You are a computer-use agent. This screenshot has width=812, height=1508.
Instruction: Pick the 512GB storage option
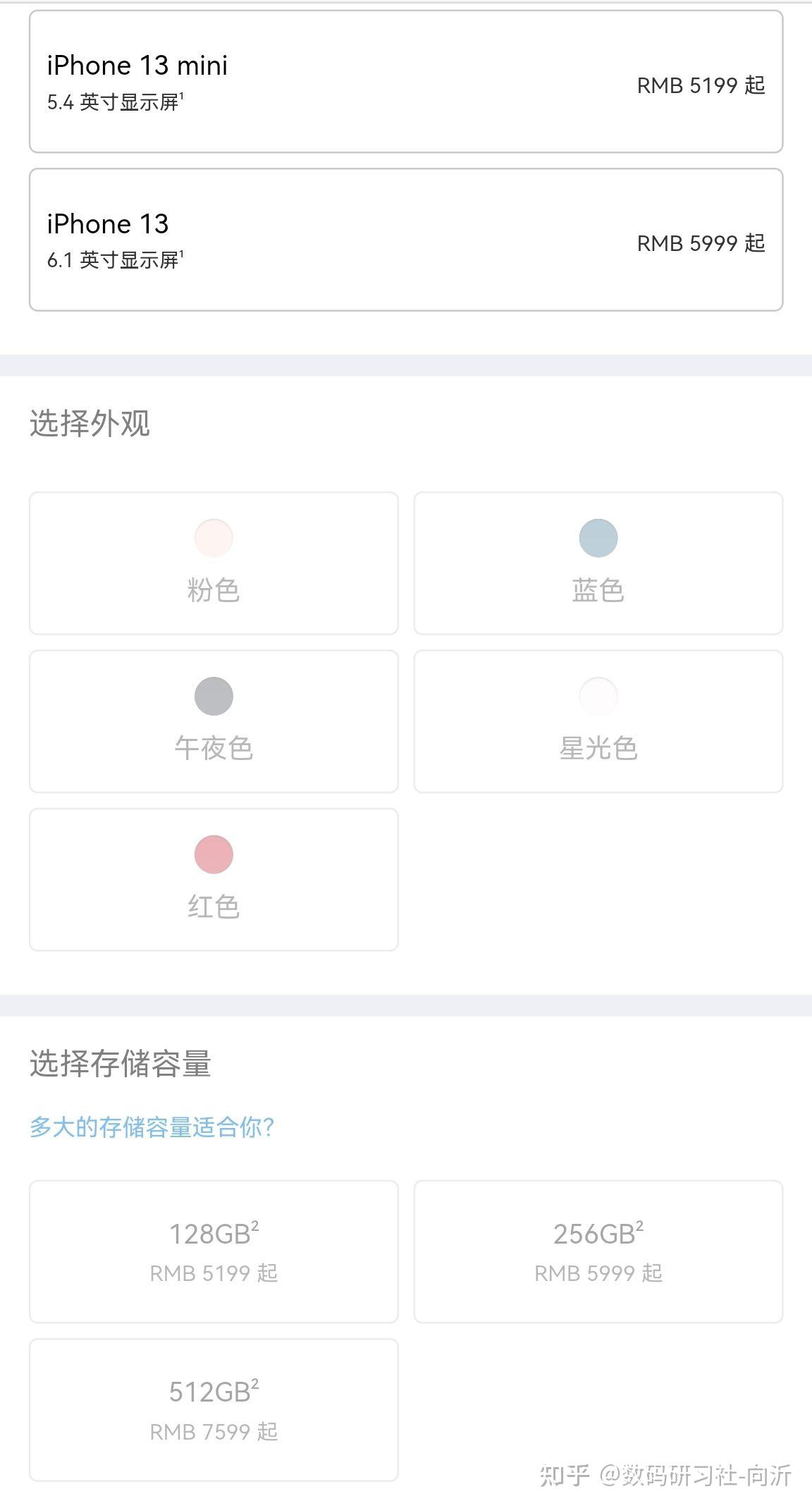pyautogui.click(x=214, y=1409)
